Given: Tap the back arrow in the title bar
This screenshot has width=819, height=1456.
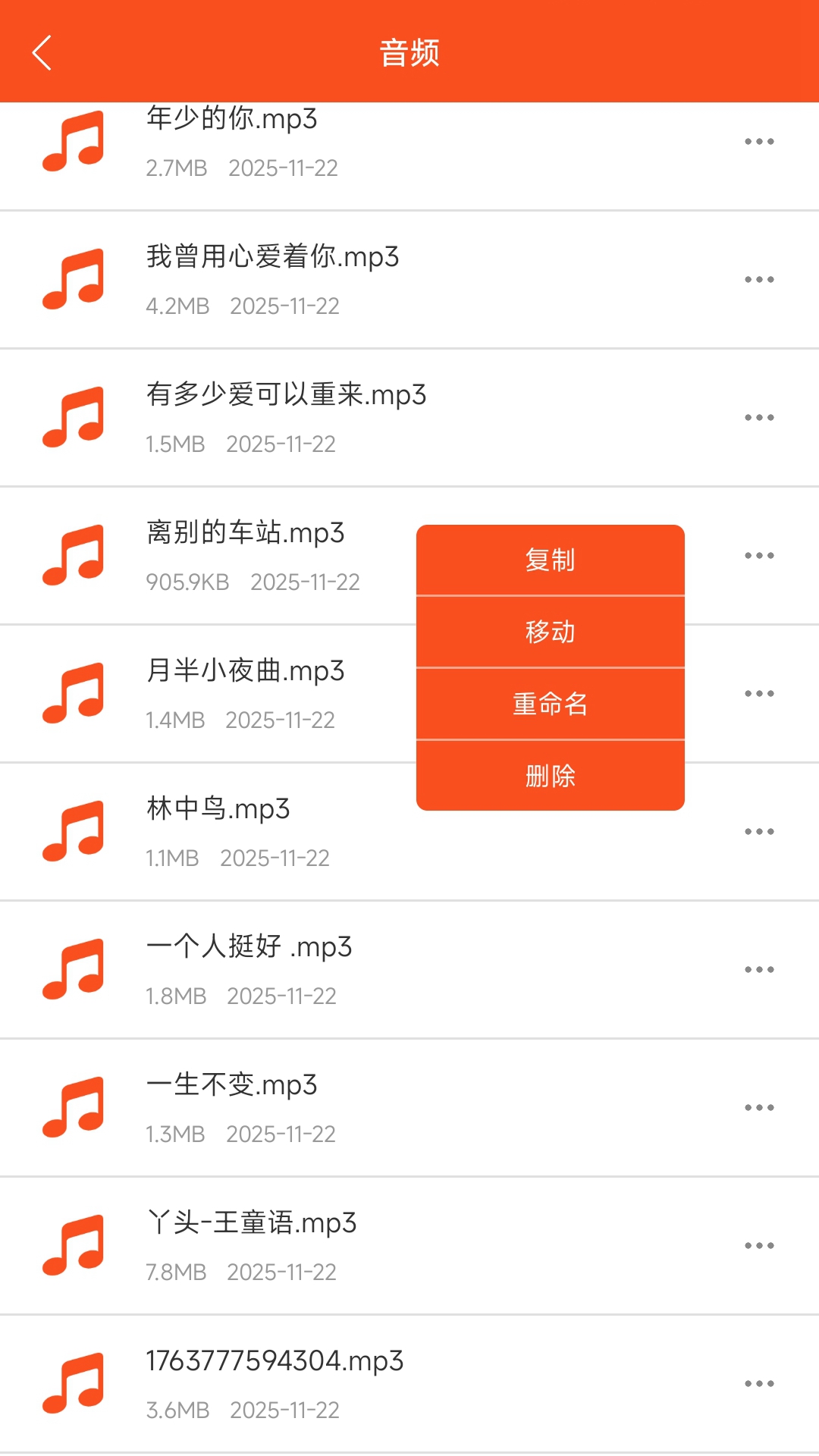Looking at the screenshot, I should click(42, 55).
